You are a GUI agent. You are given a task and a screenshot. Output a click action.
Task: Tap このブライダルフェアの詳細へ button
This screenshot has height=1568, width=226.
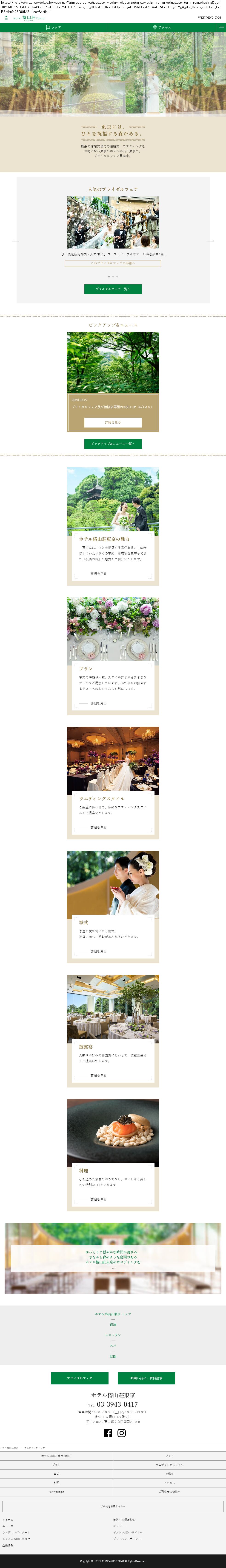[x=113, y=263]
